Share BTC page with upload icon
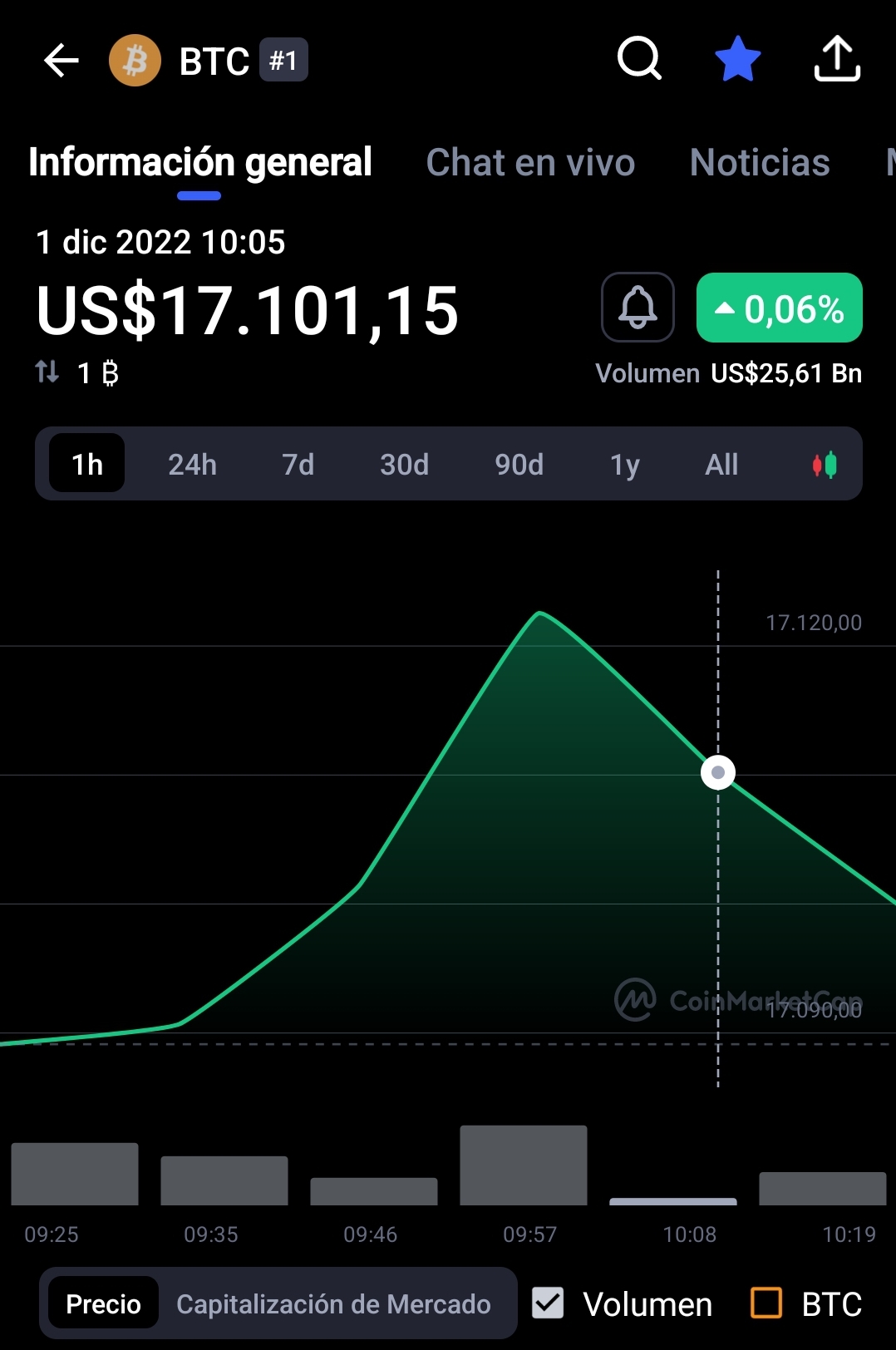This screenshot has width=896, height=1350. (x=836, y=59)
